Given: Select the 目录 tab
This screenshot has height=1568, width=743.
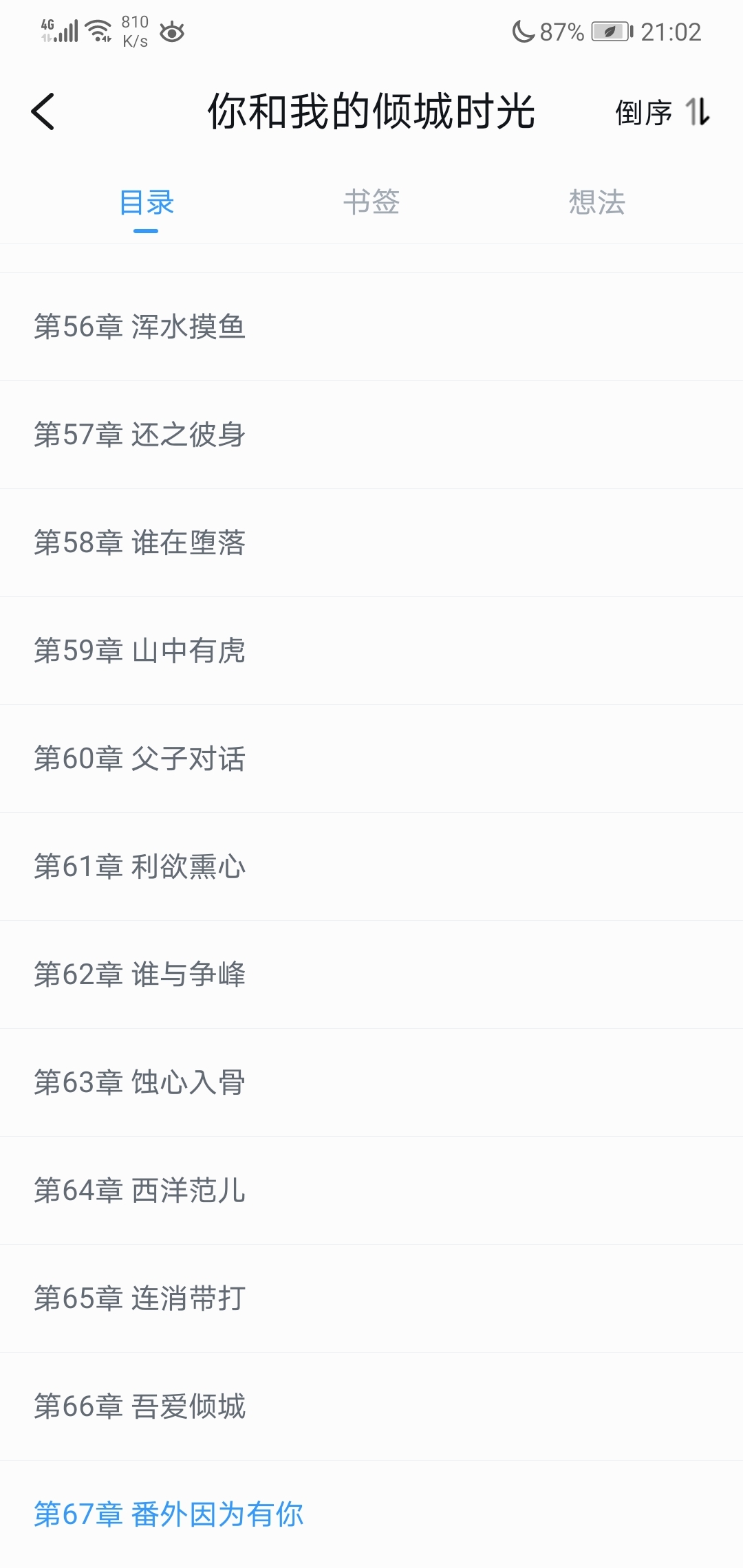Looking at the screenshot, I should click(x=147, y=202).
